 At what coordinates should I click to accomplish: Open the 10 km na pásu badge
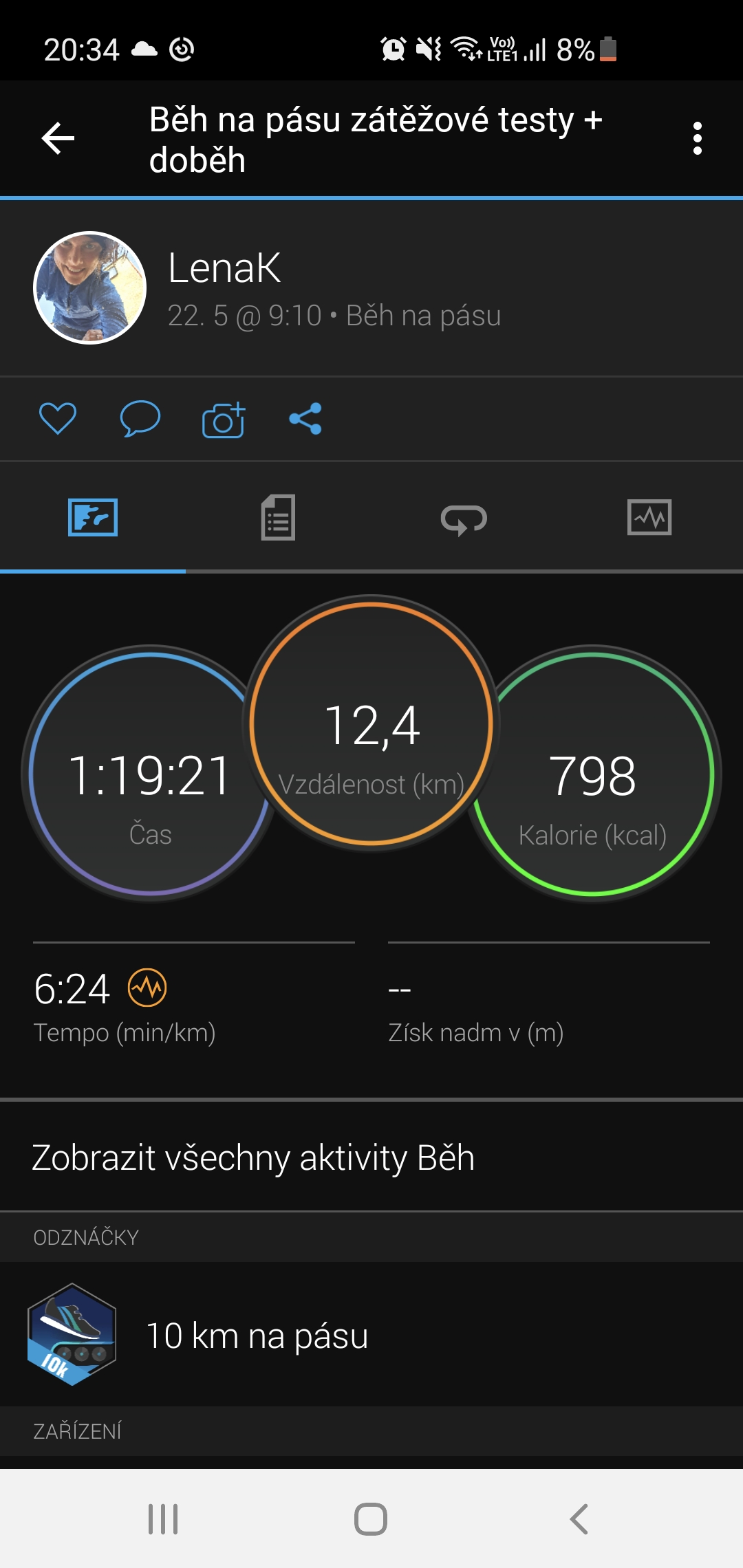click(371, 1335)
